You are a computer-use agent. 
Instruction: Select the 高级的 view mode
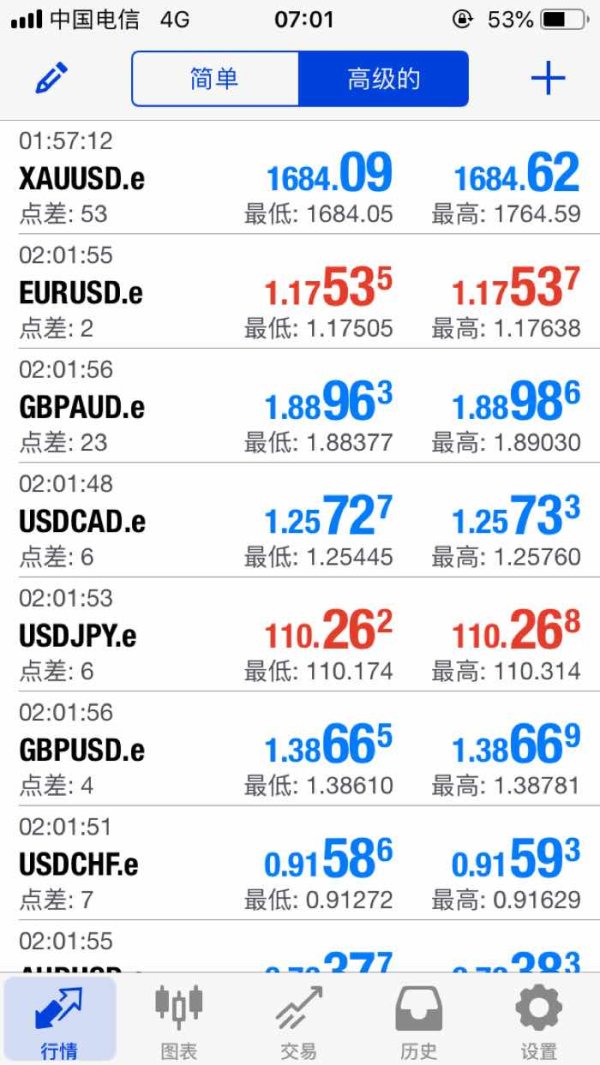tap(384, 79)
